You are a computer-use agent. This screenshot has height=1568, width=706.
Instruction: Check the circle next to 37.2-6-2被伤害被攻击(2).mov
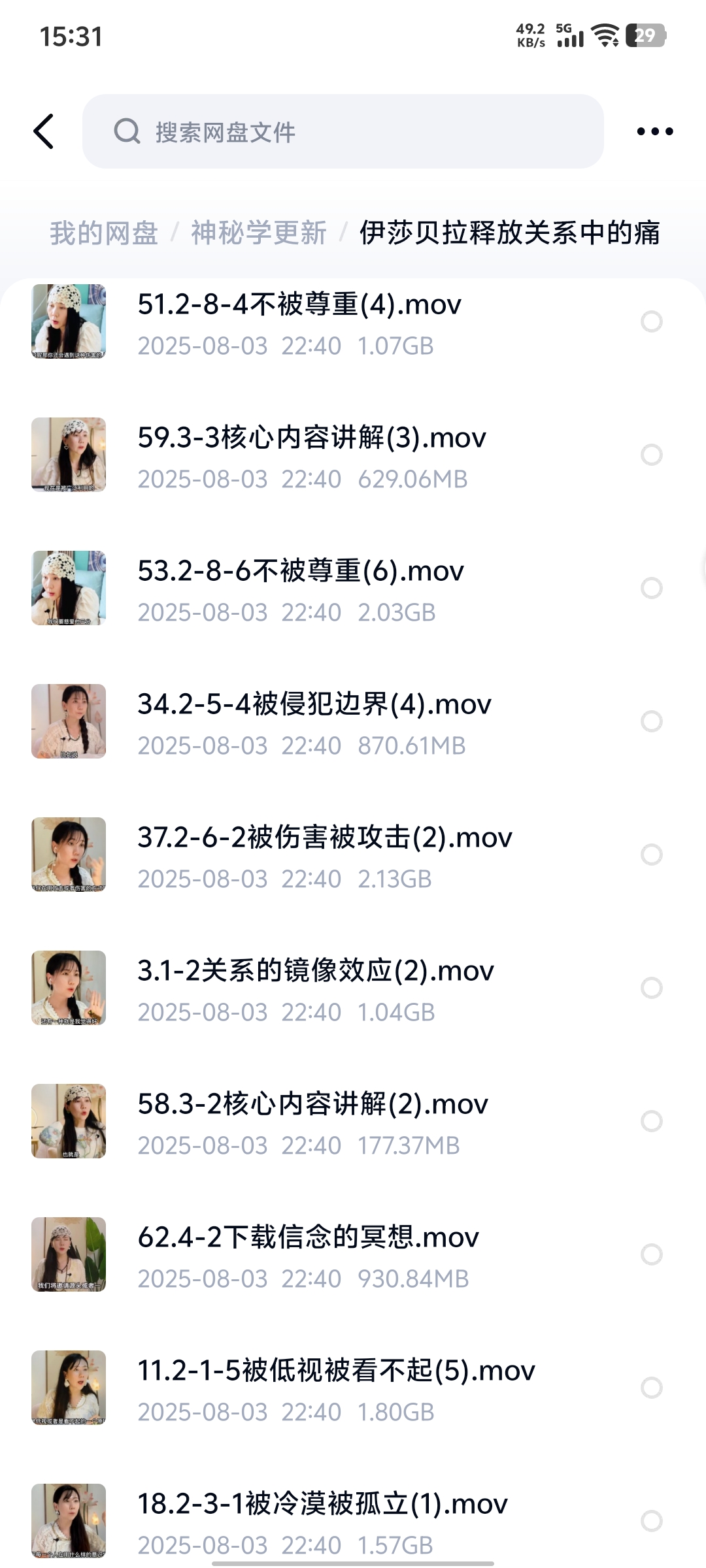651,855
